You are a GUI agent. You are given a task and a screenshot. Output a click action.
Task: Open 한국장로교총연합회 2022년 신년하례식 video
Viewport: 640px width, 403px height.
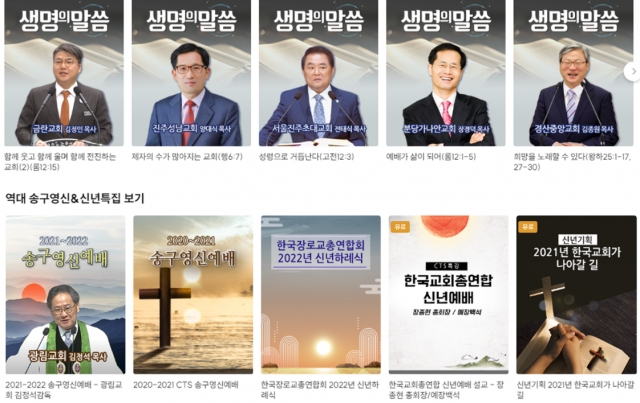320,294
